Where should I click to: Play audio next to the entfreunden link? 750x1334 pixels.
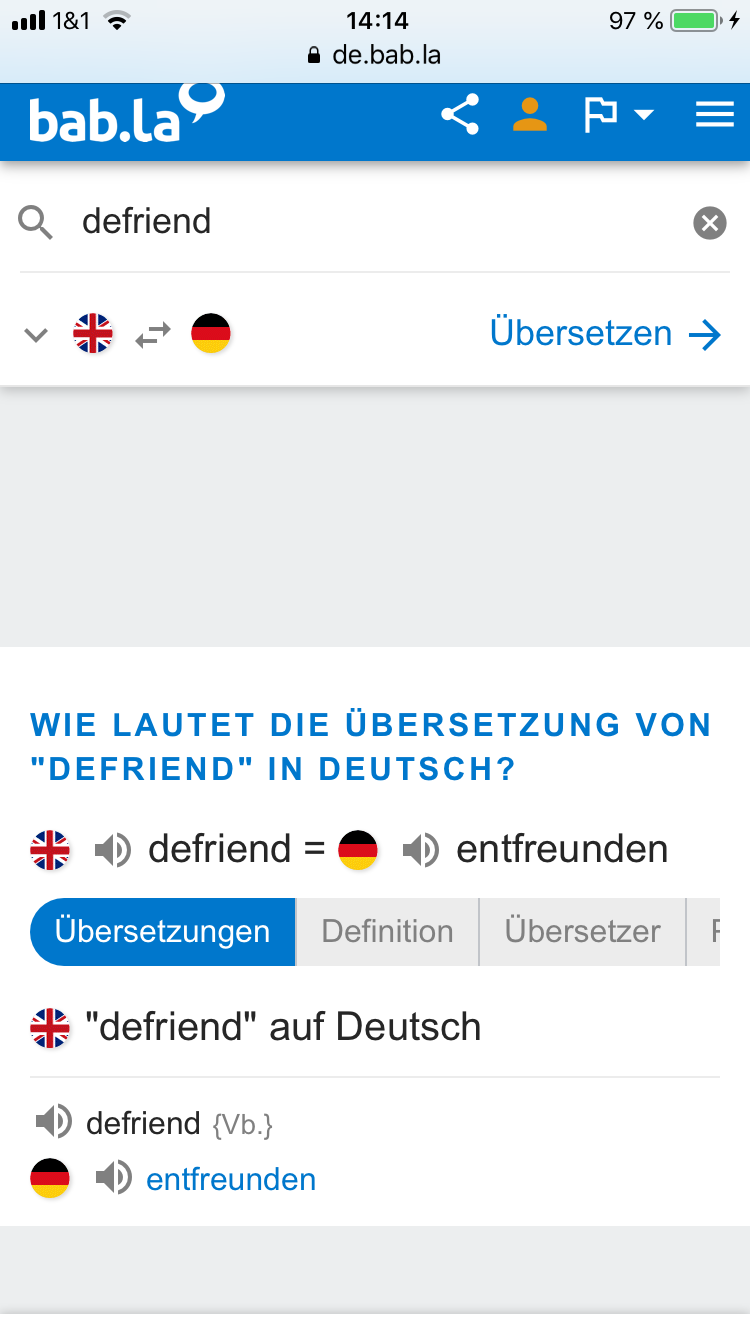pyautogui.click(x=113, y=1179)
